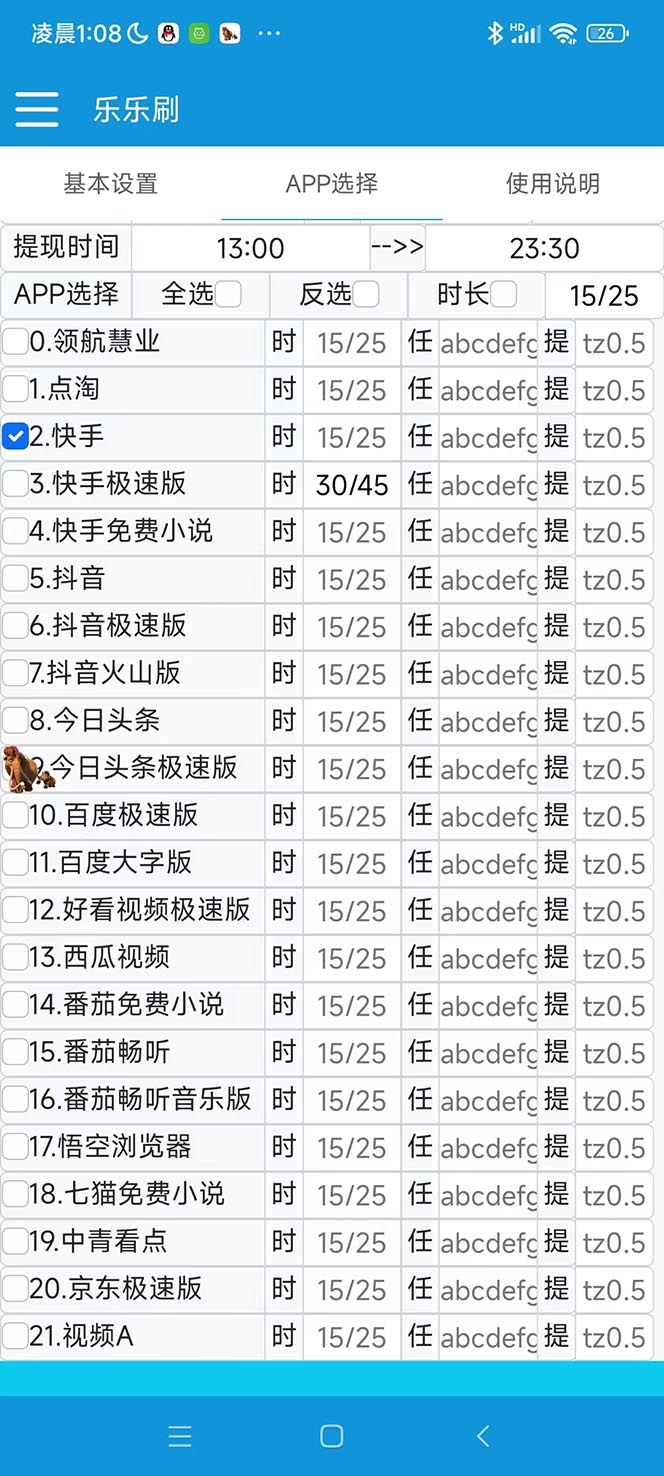Open the hamburger drawer menu

(37, 109)
